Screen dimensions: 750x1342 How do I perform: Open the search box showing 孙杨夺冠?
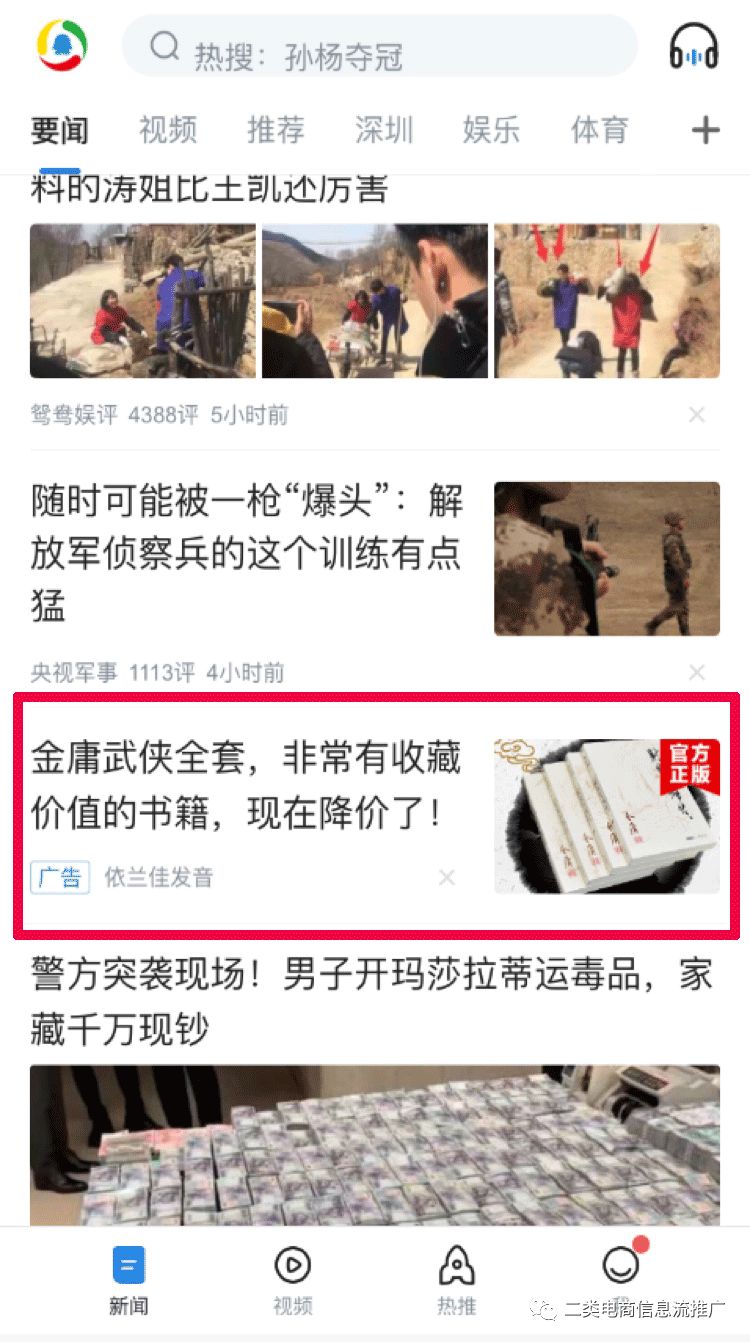[380, 46]
